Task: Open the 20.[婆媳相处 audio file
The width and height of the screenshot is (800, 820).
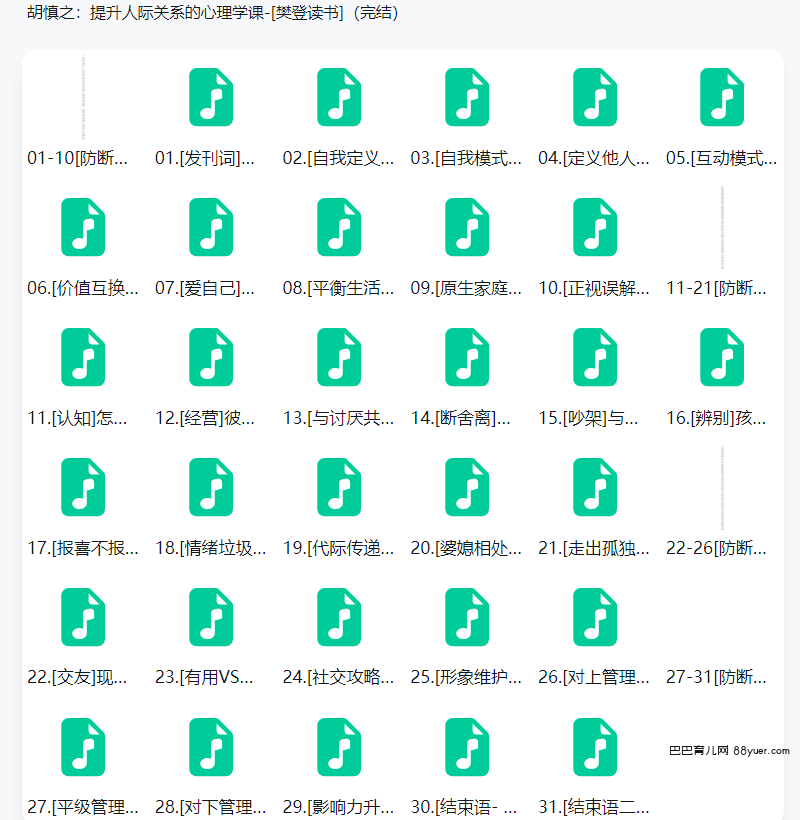Action: (x=467, y=488)
